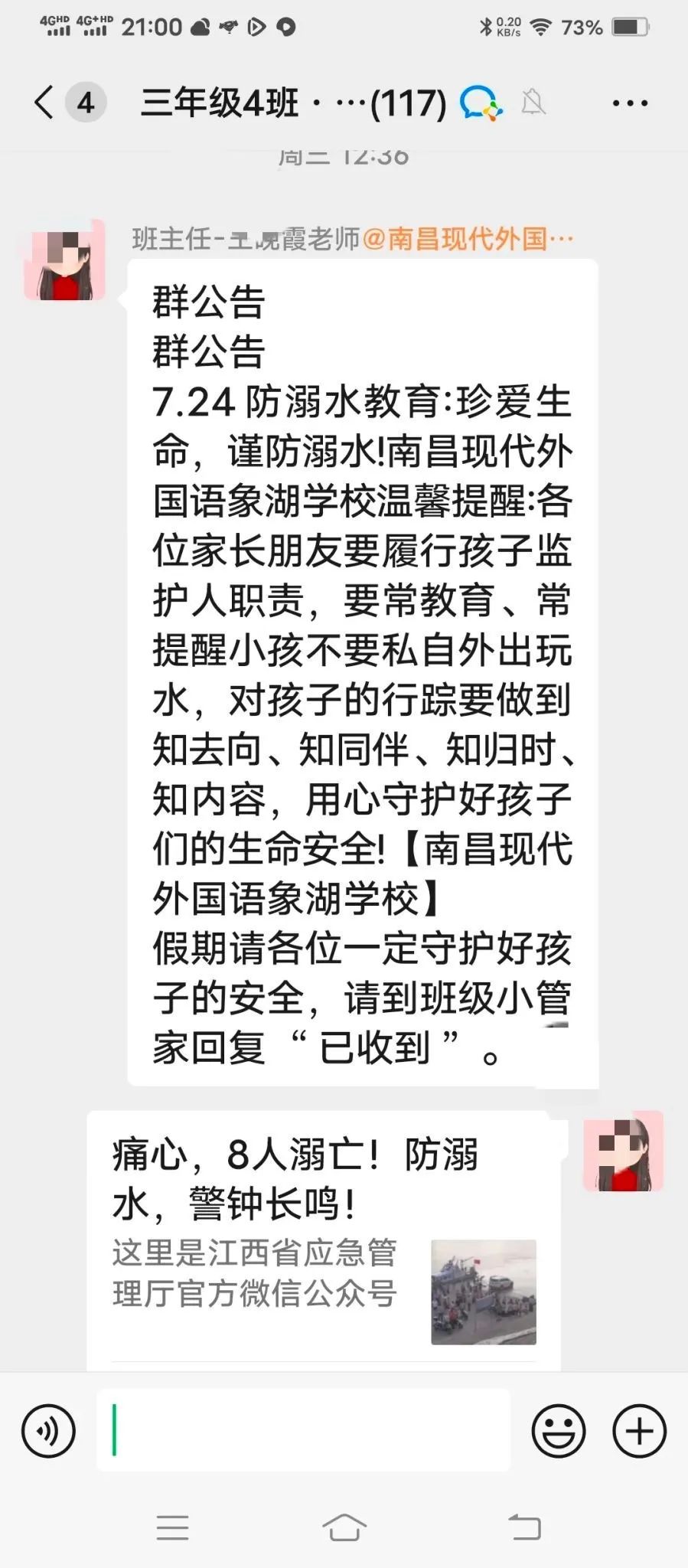Open the drowning prevention article card
The height and width of the screenshot is (1568, 688).
pyautogui.click(x=324, y=1240)
